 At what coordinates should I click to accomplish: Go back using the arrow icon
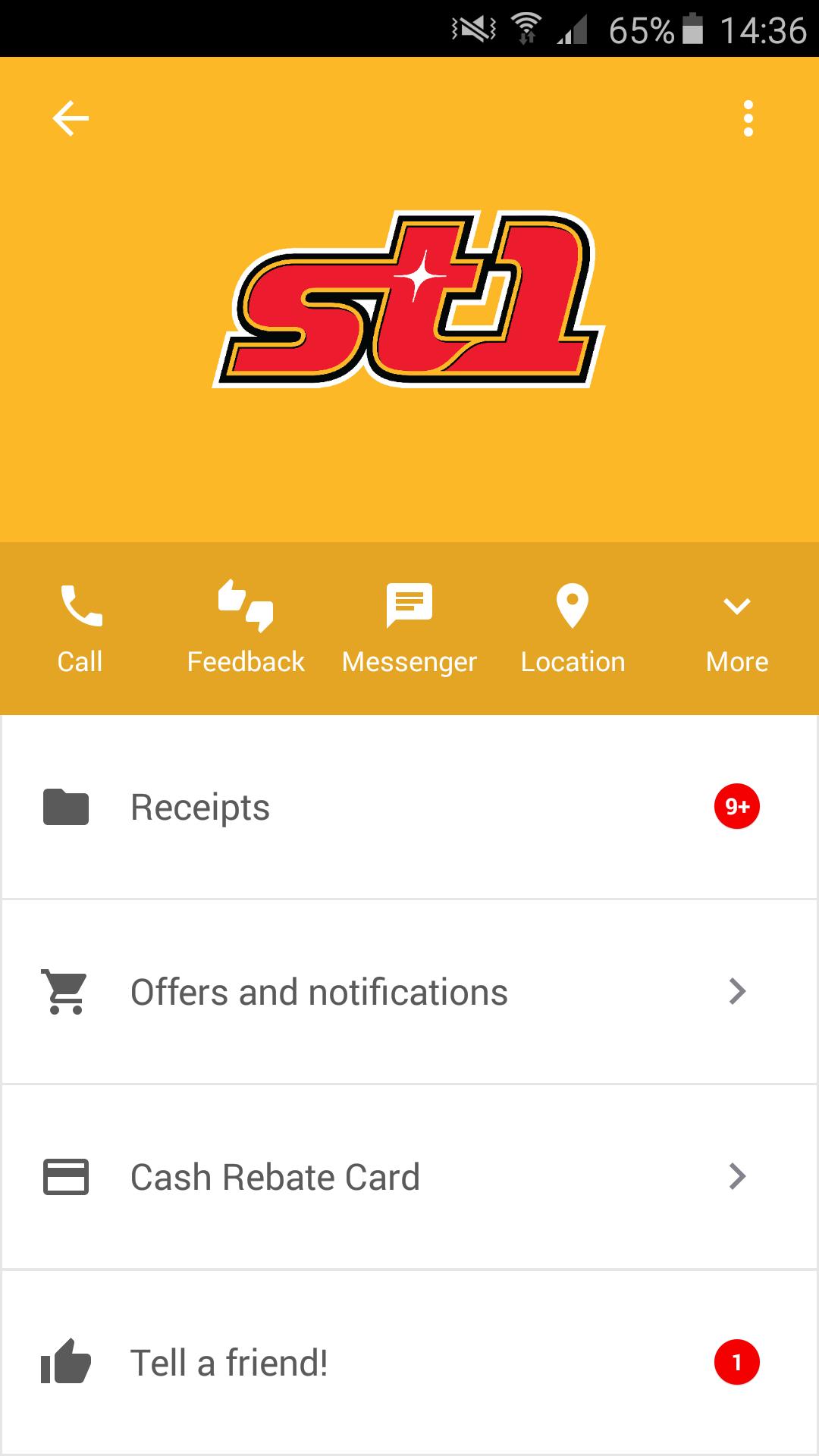71,119
